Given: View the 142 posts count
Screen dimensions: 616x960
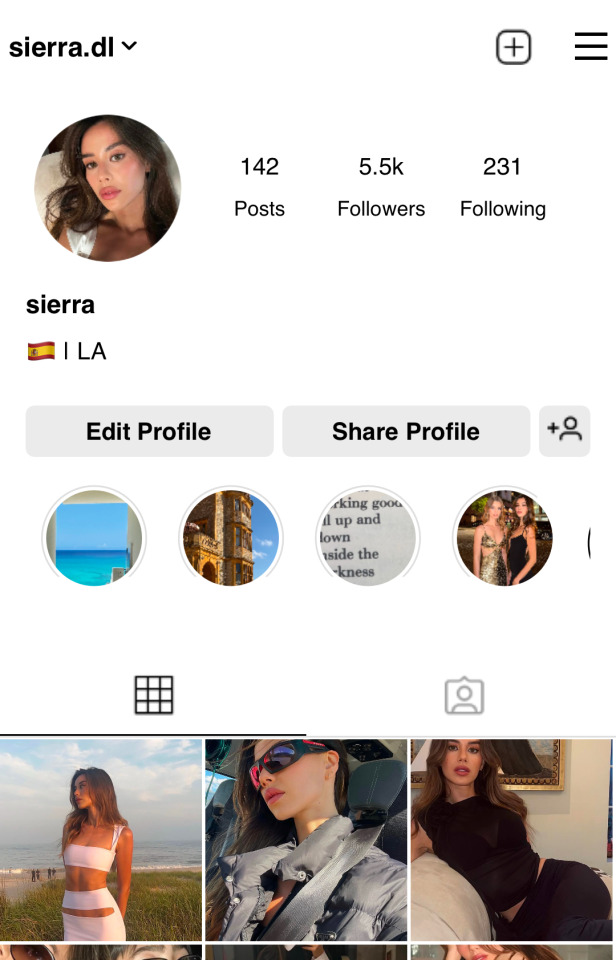Looking at the screenshot, I should coord(259,186).
